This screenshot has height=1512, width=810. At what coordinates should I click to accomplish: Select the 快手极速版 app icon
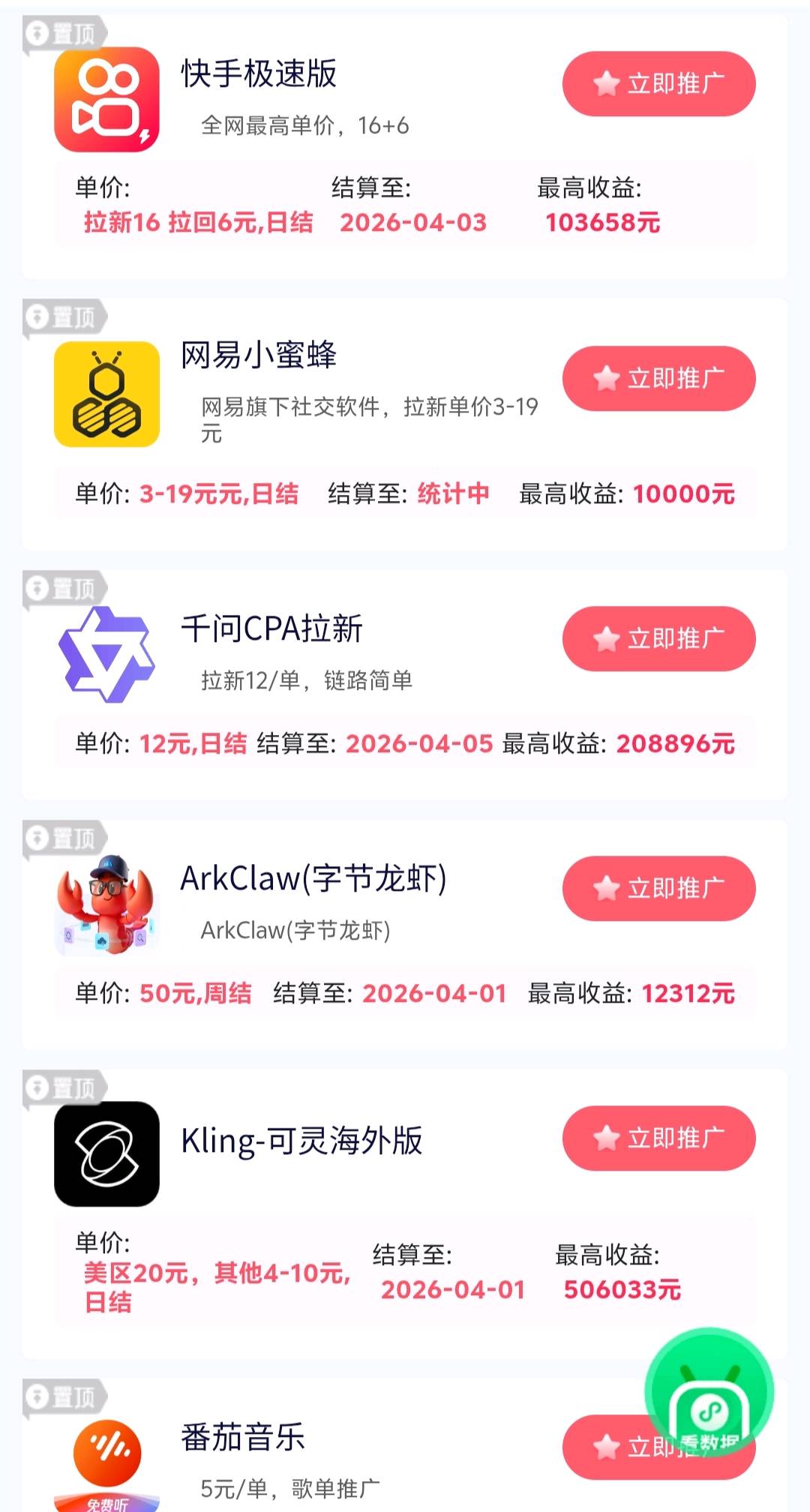point(106,103)
